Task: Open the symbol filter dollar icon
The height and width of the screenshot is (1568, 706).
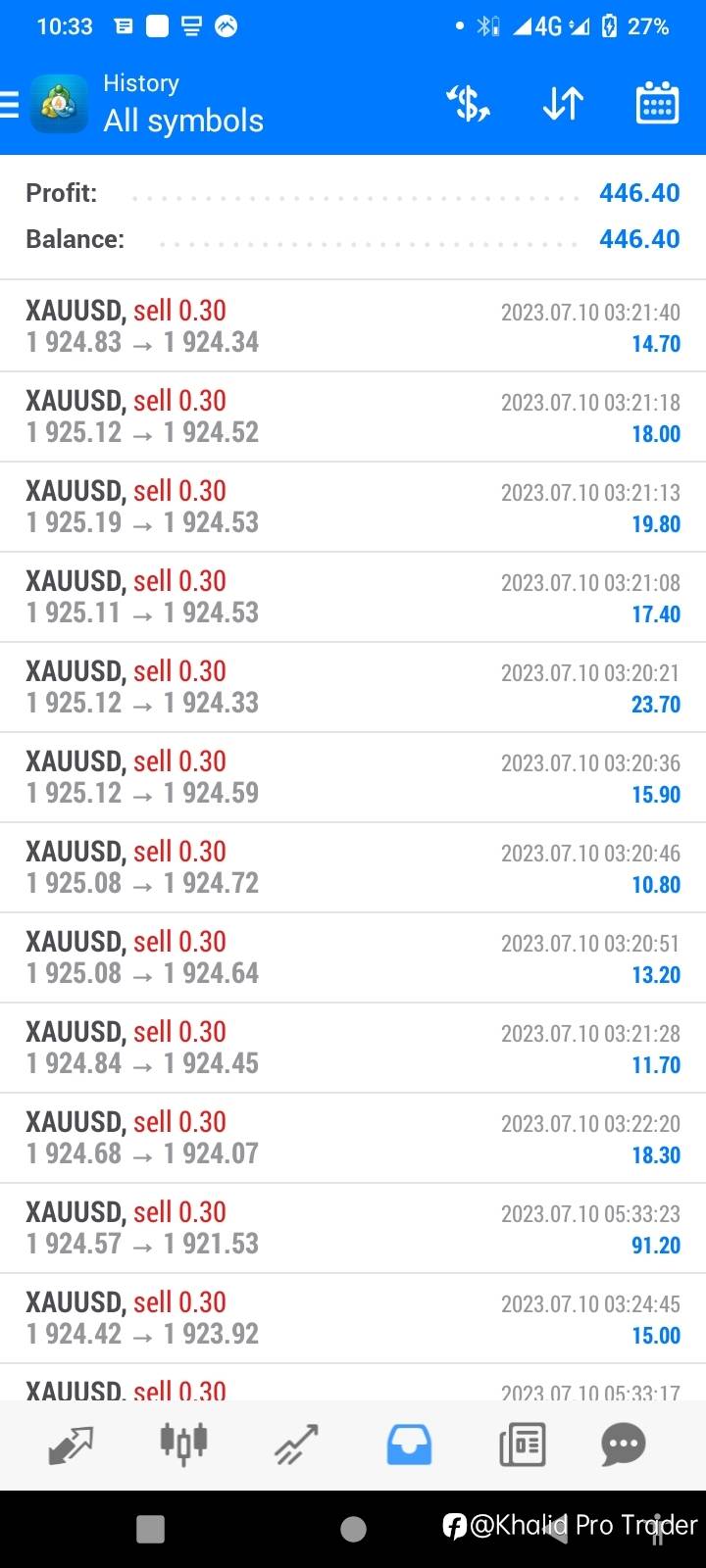Action: pyautogui.click(x=469, y=104)
